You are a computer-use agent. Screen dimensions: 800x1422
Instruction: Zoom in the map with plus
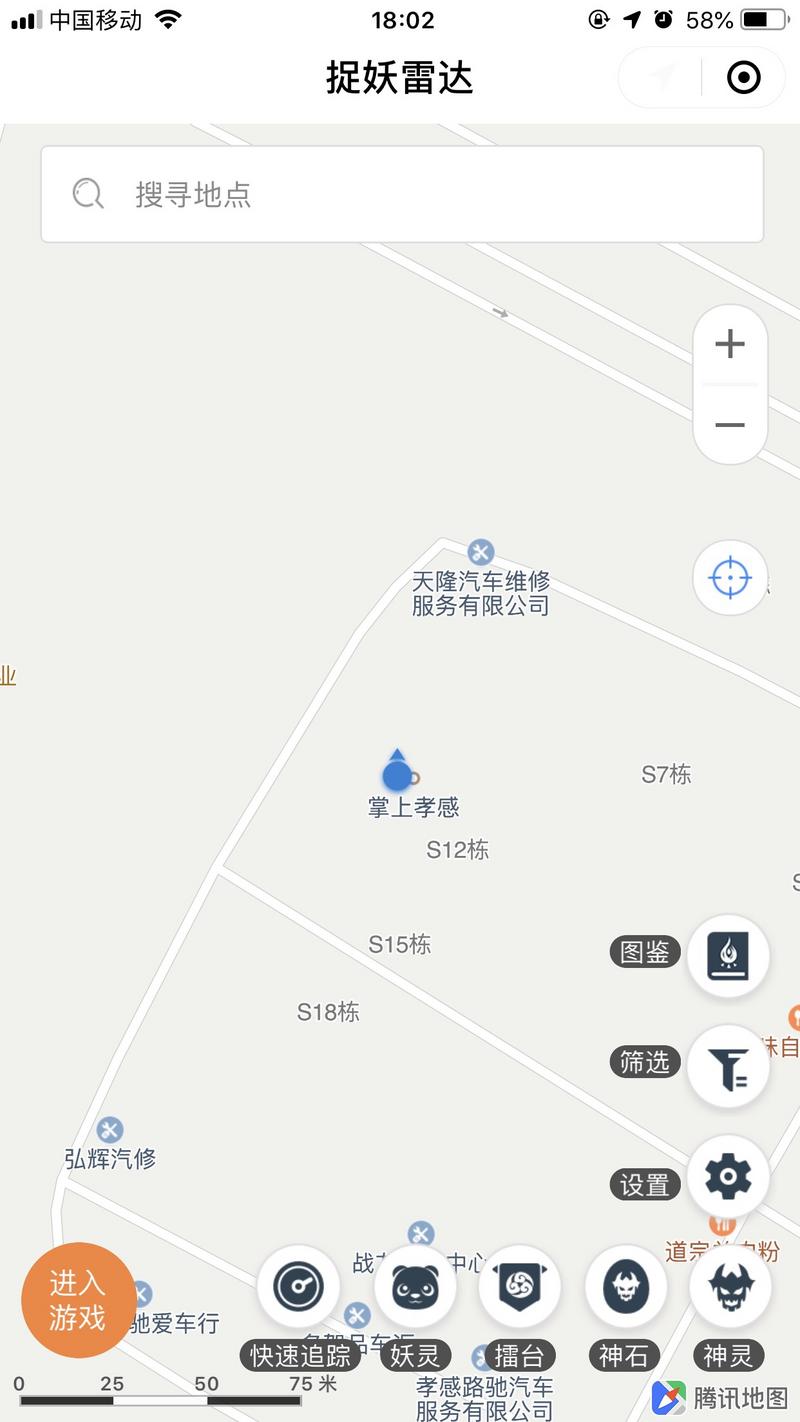click(730, 345)
